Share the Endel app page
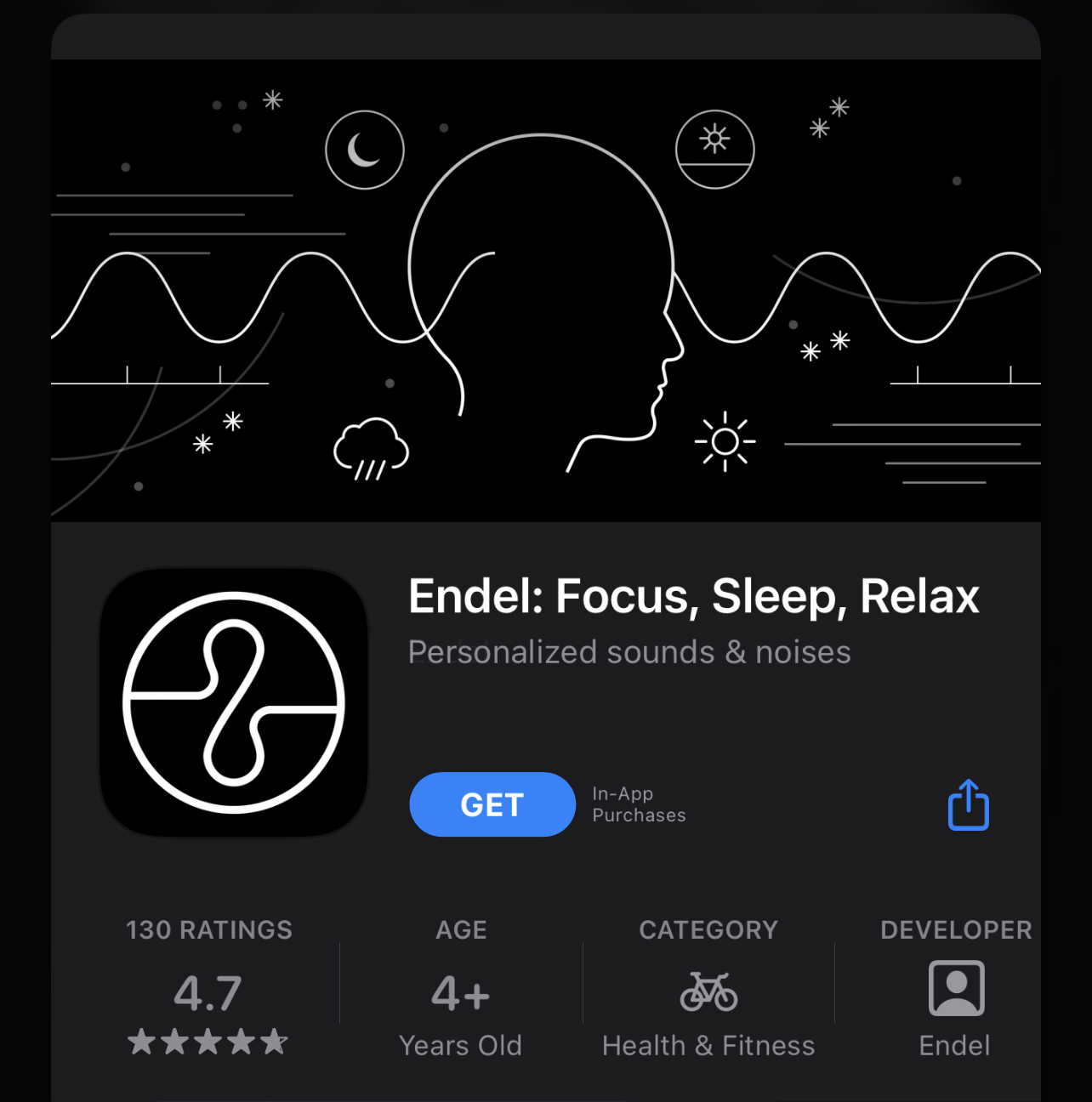1092x1102 pixels. click(x=968, y=804)
